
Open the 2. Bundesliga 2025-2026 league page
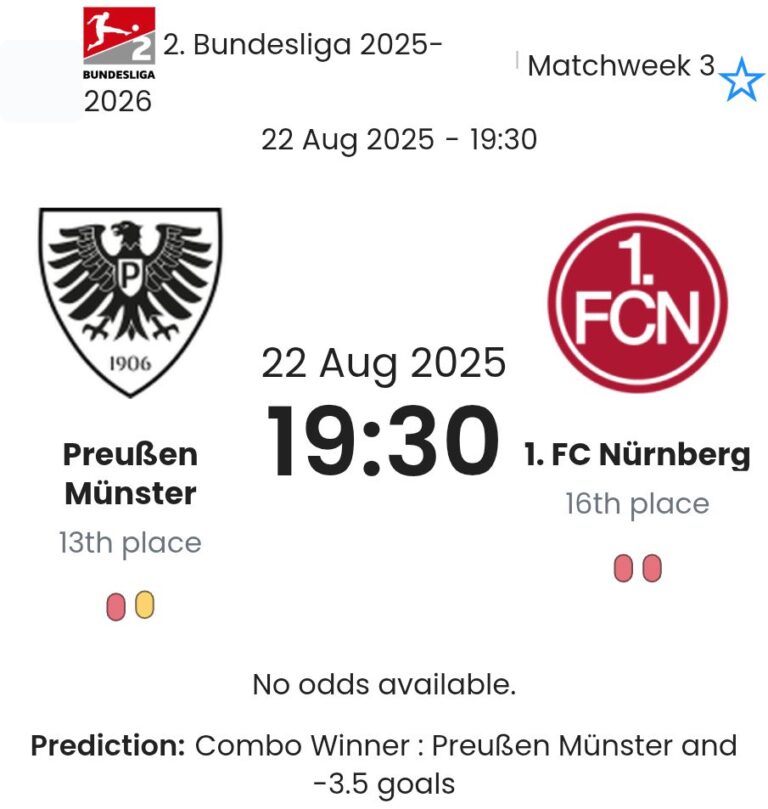(x=302, y=47)
